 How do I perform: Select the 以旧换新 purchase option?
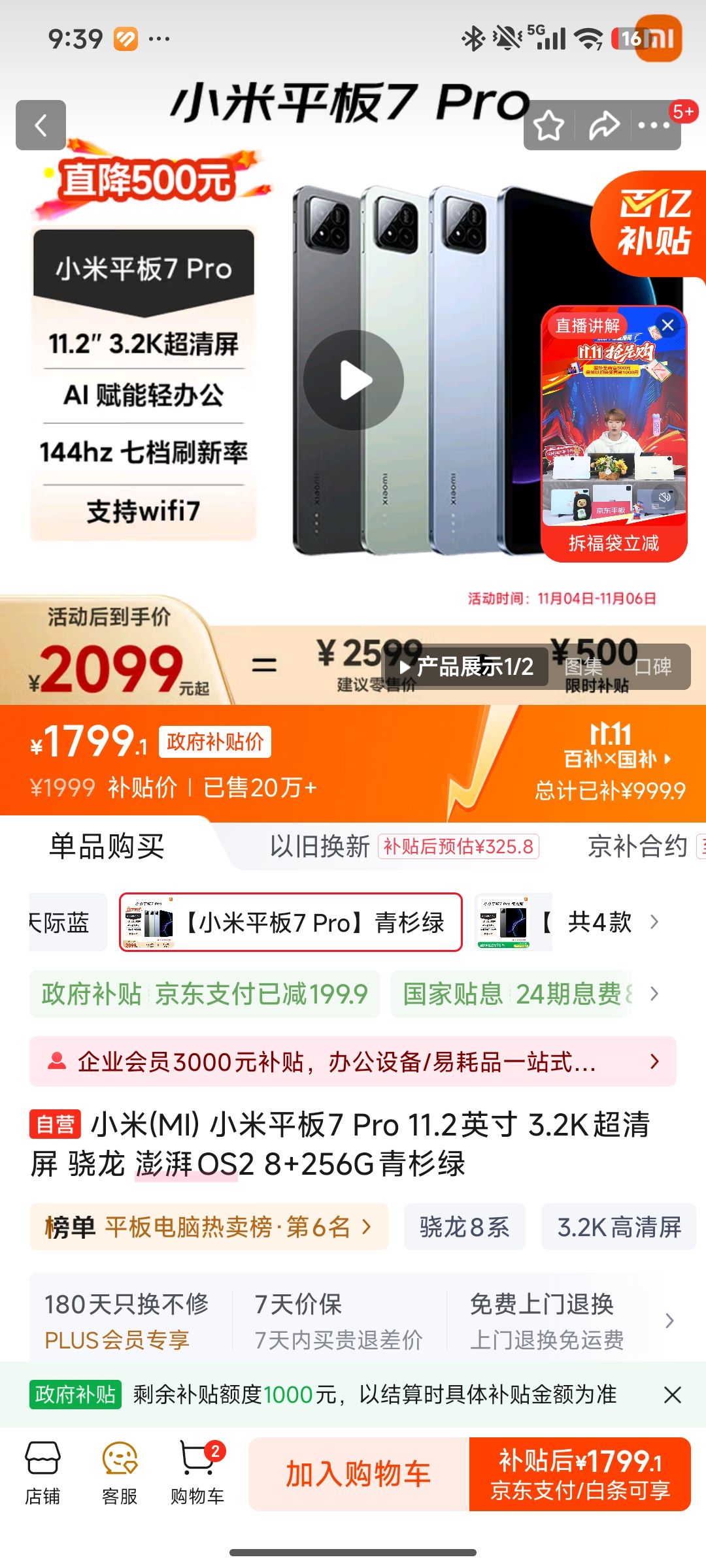(x=320, y=847)
